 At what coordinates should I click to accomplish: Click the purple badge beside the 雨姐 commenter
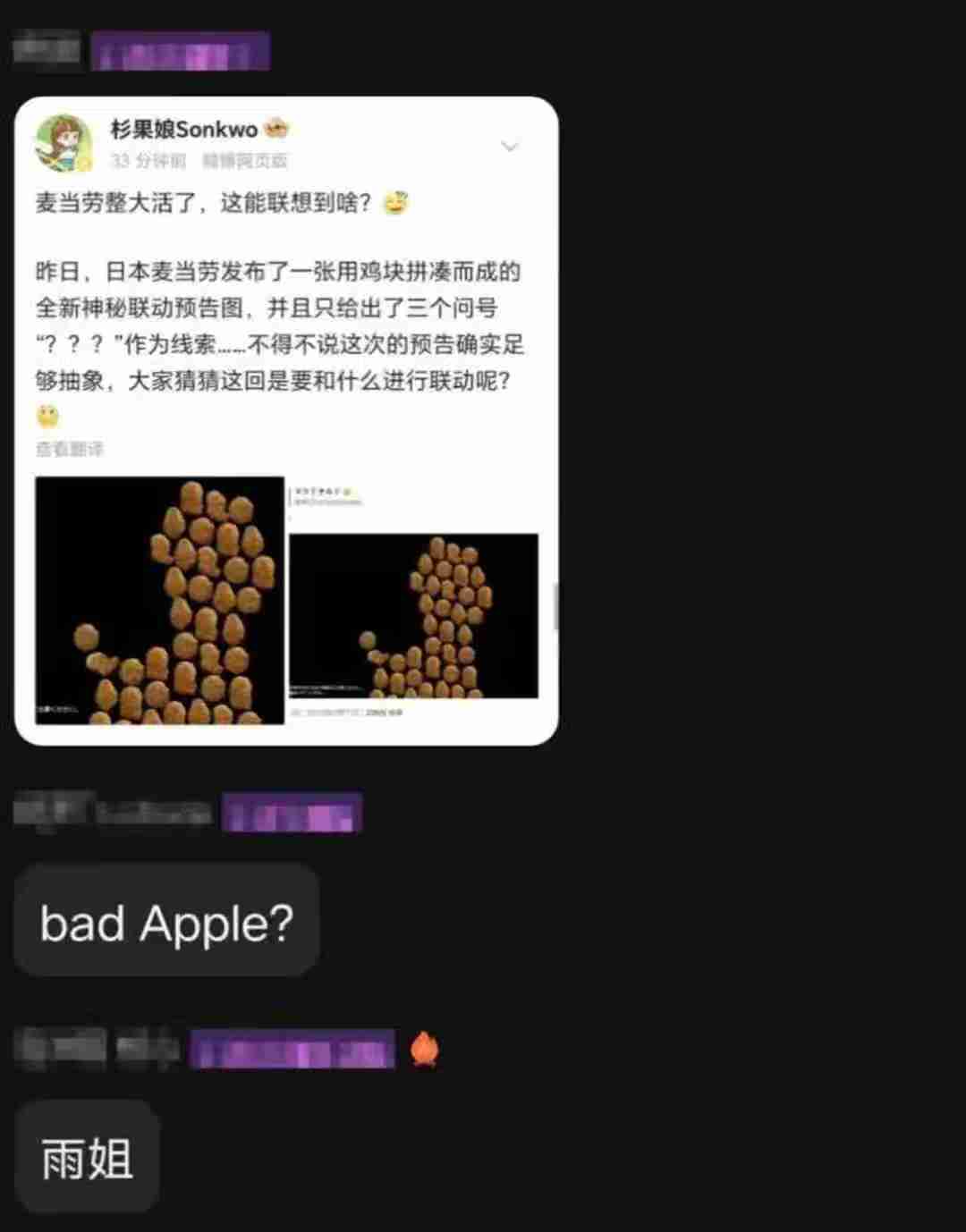pyautogui.click(x=295, y=1048)
